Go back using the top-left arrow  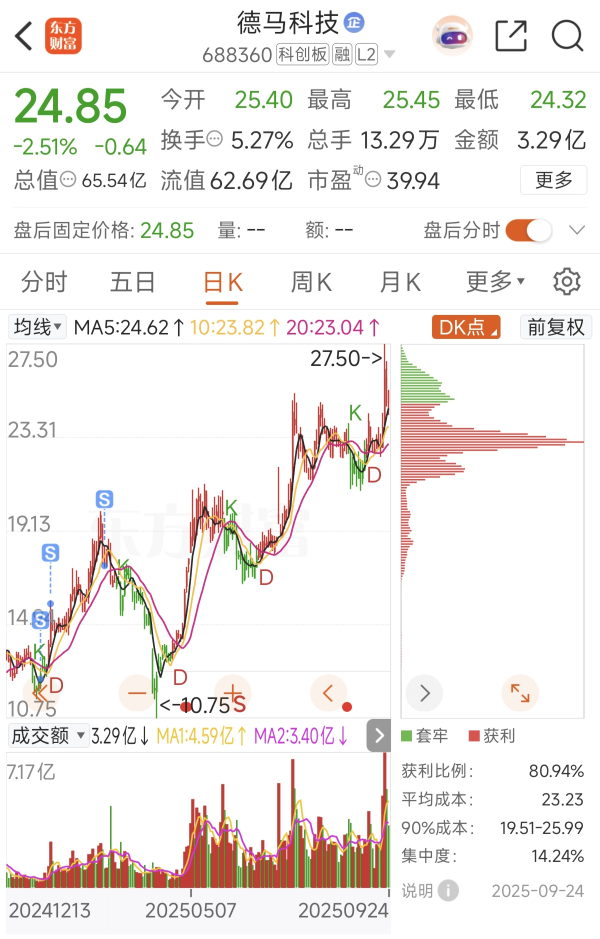tap(23, 36)
